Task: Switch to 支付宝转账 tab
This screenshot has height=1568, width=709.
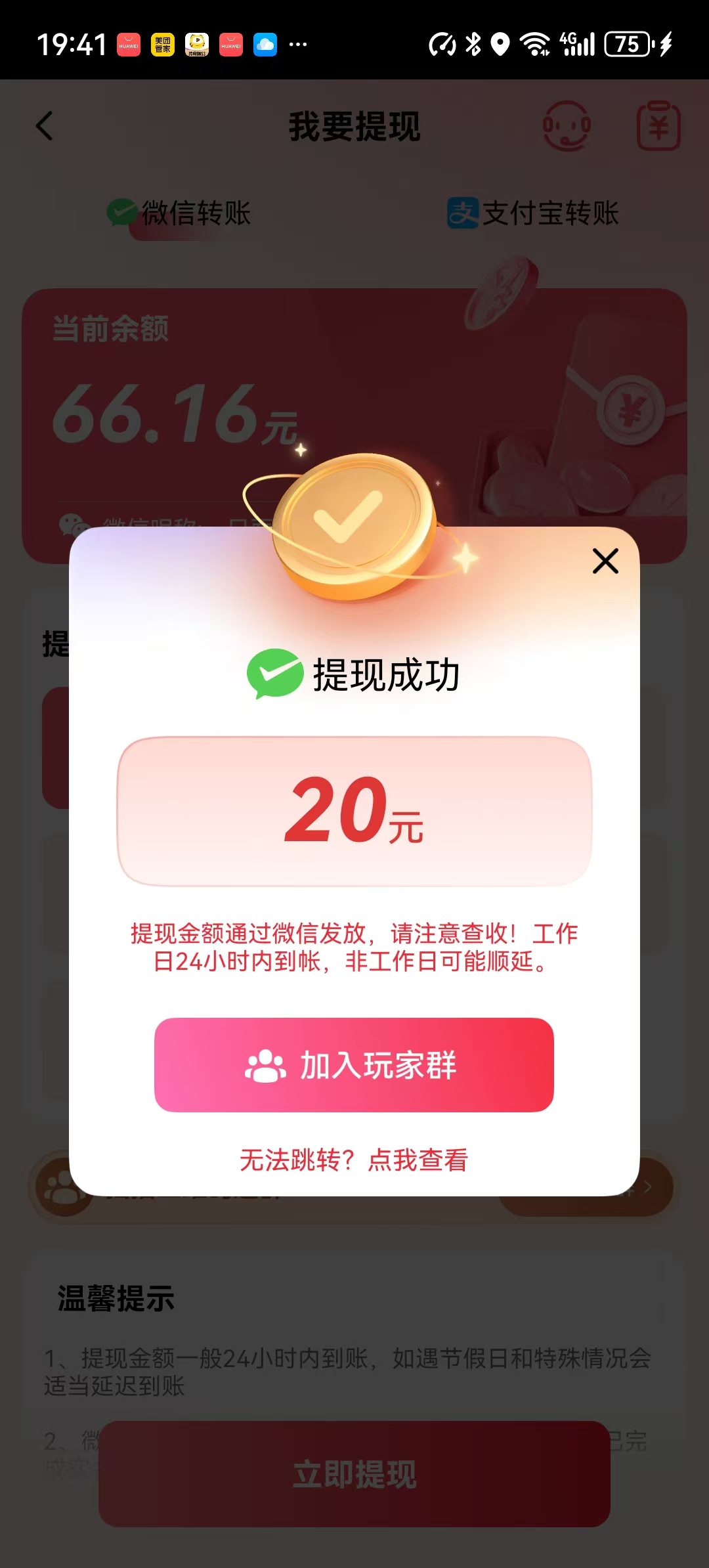Action: [533, 213]
